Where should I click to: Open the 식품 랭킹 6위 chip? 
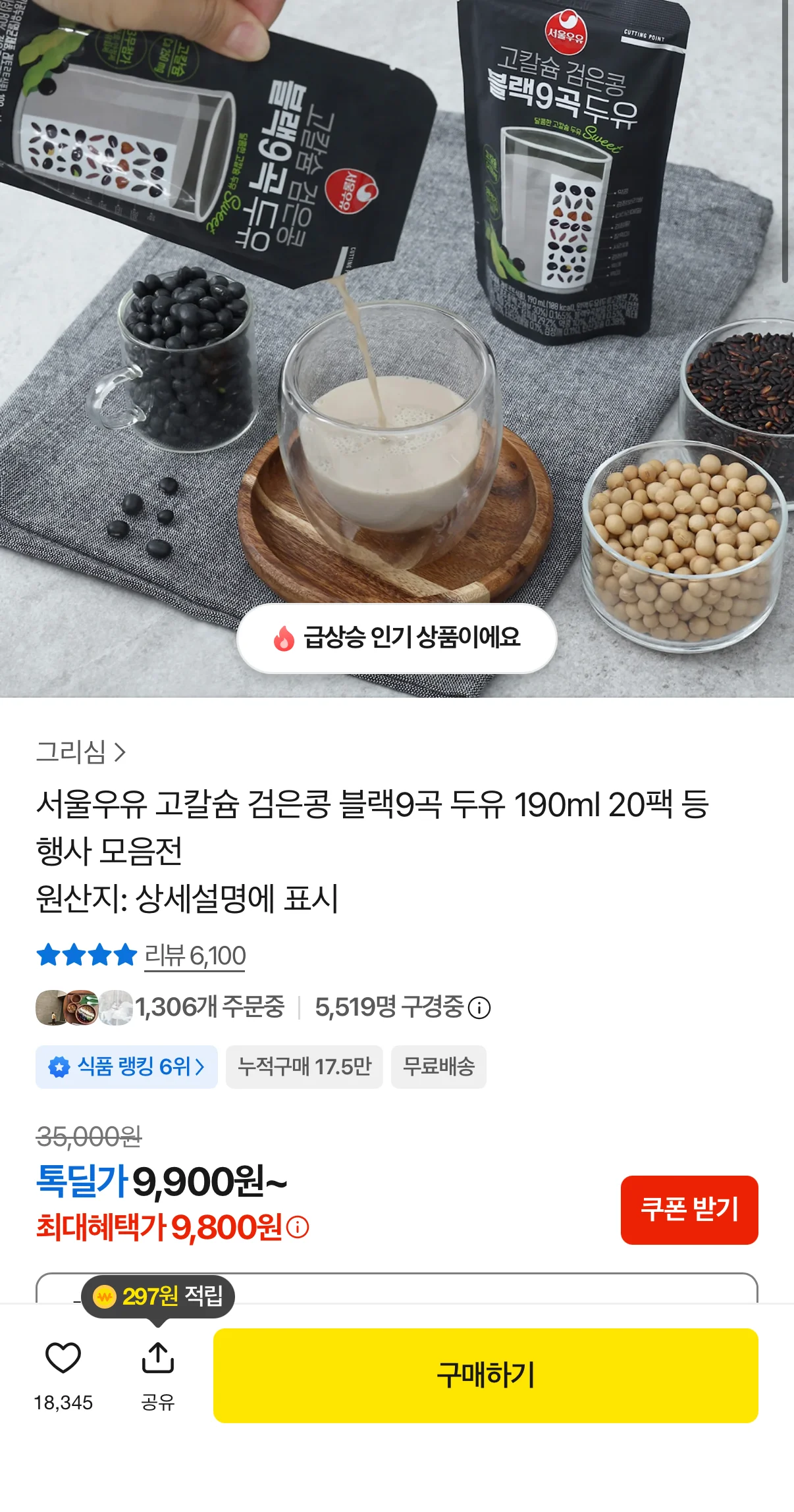[x=126, y=1066]
